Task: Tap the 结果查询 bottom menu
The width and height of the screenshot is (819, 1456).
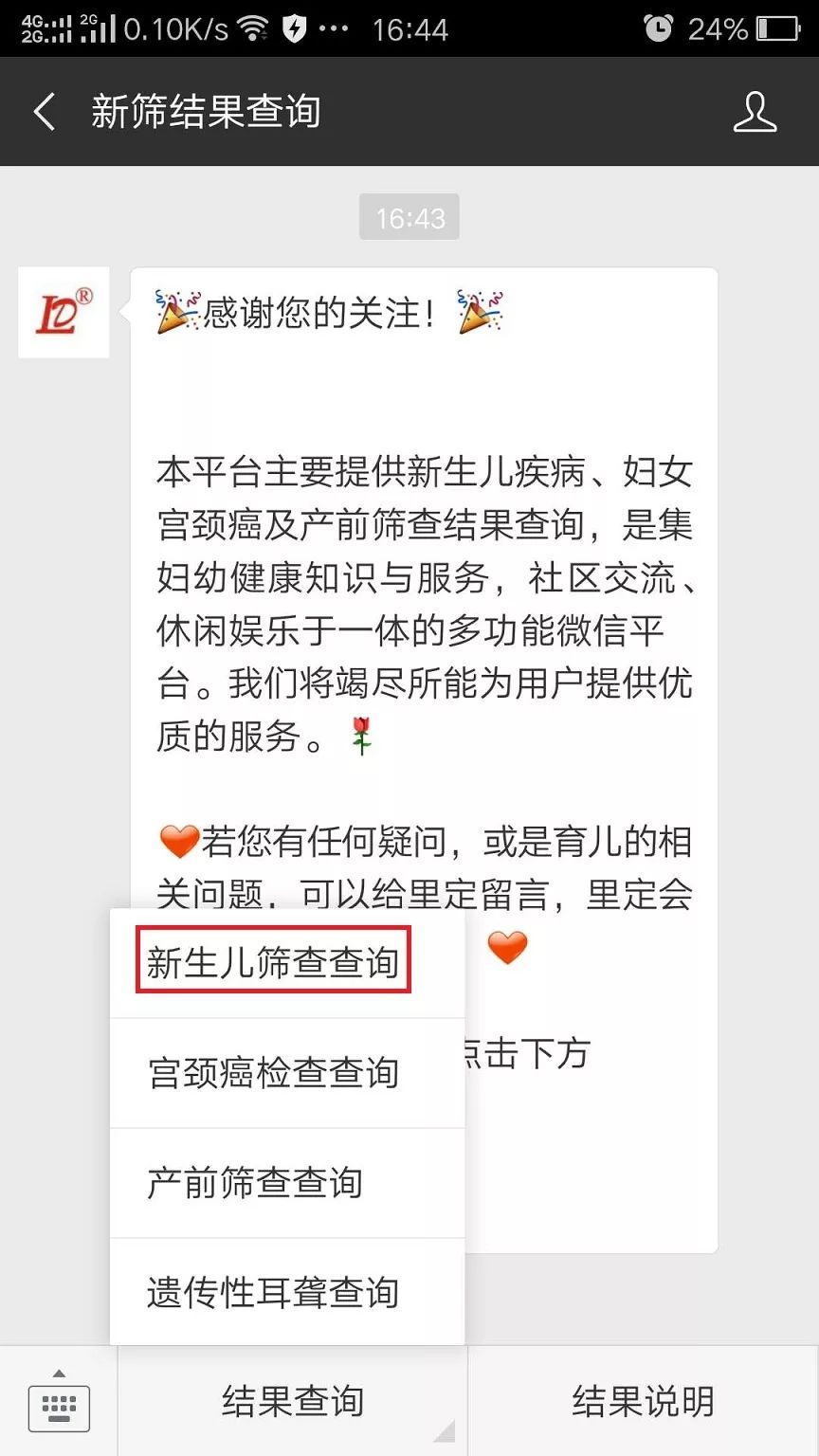Action: click(x=293, y=1401)
